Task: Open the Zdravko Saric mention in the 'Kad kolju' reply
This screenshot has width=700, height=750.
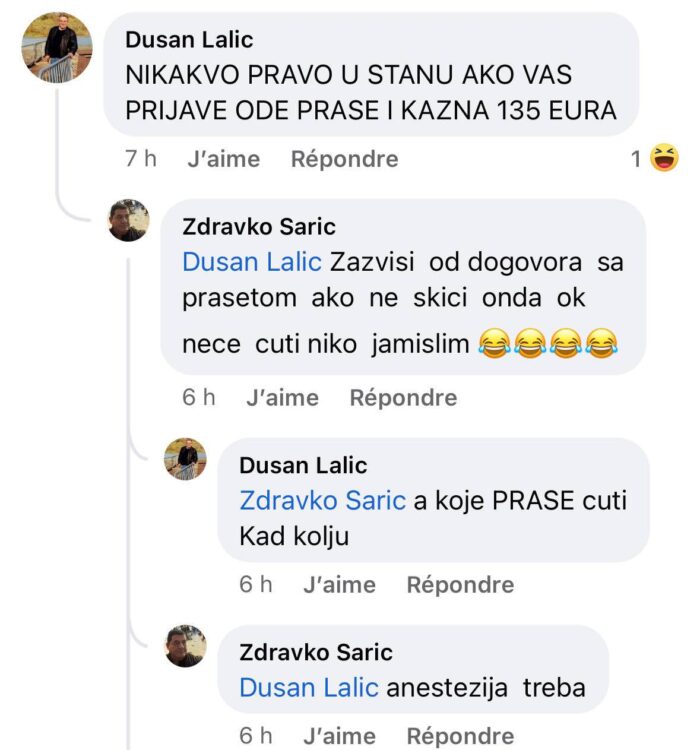Action: [322, 501]
